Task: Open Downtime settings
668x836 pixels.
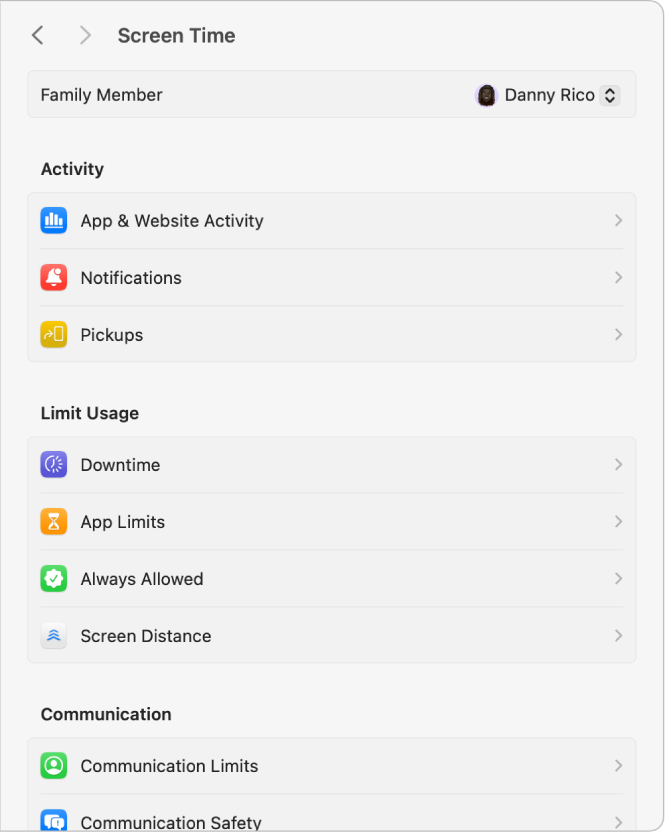Action: [x=331, y=465]
